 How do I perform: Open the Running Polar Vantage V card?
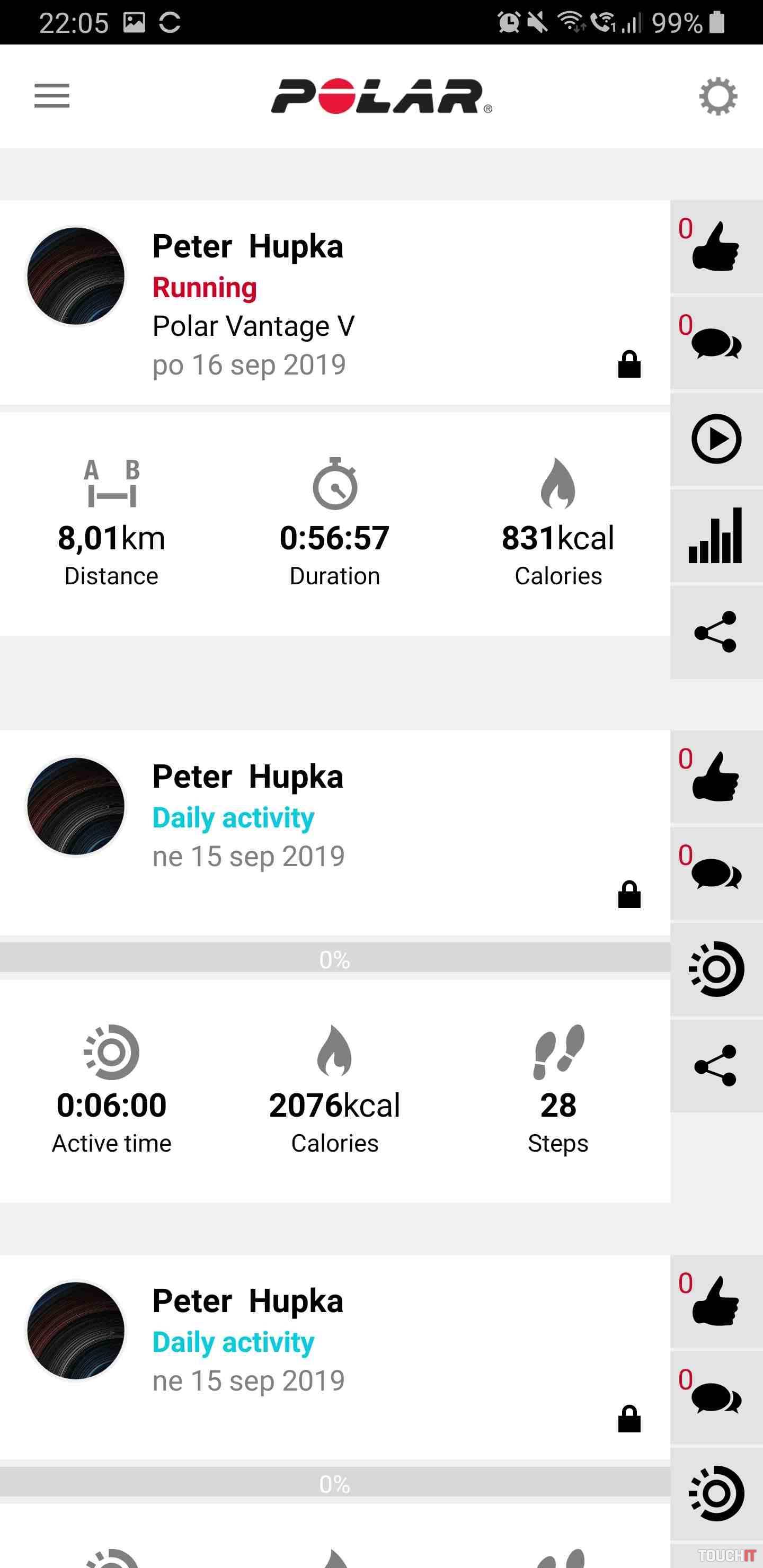(335, 305)
